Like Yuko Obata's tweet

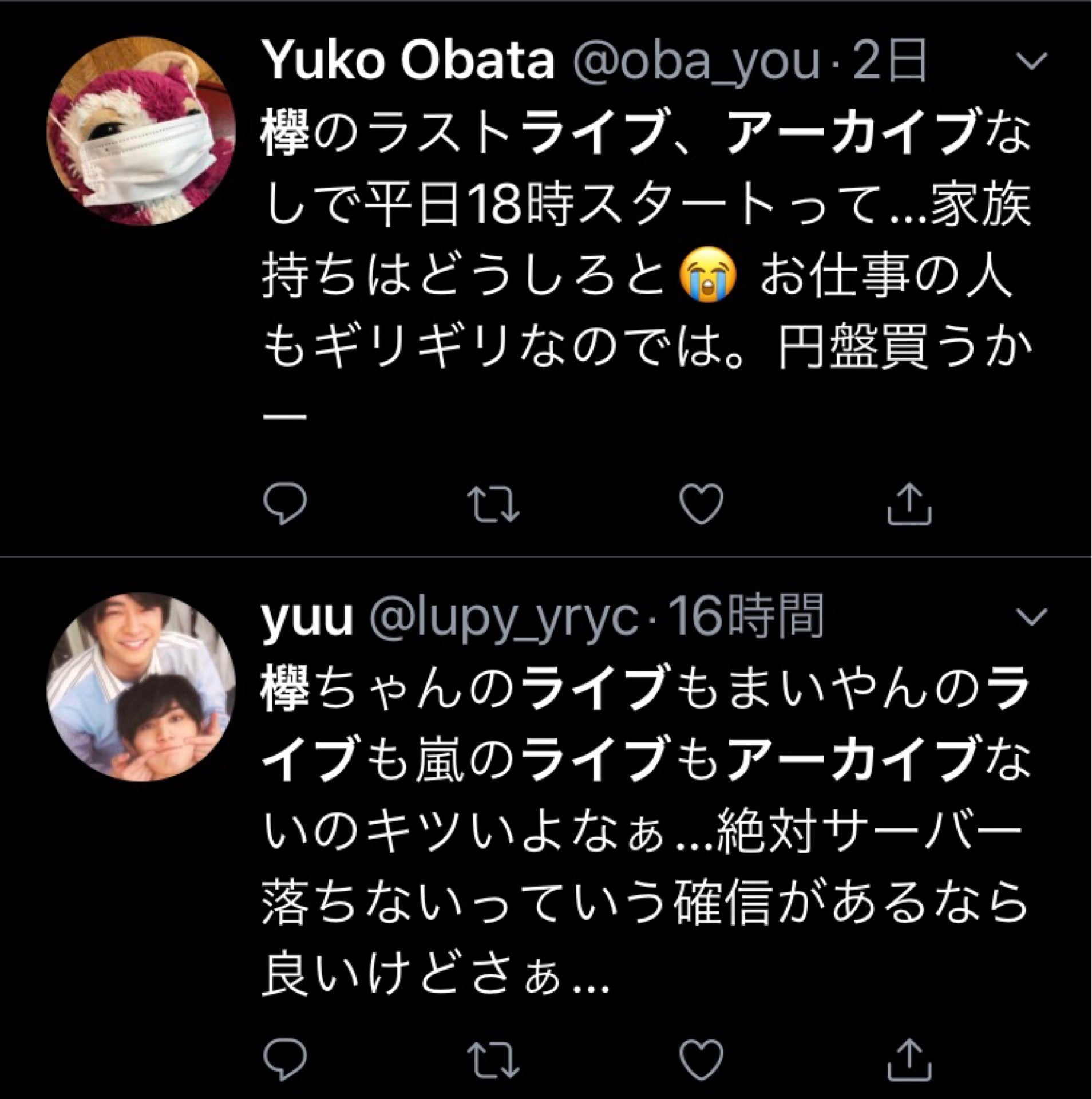(701, 504)
